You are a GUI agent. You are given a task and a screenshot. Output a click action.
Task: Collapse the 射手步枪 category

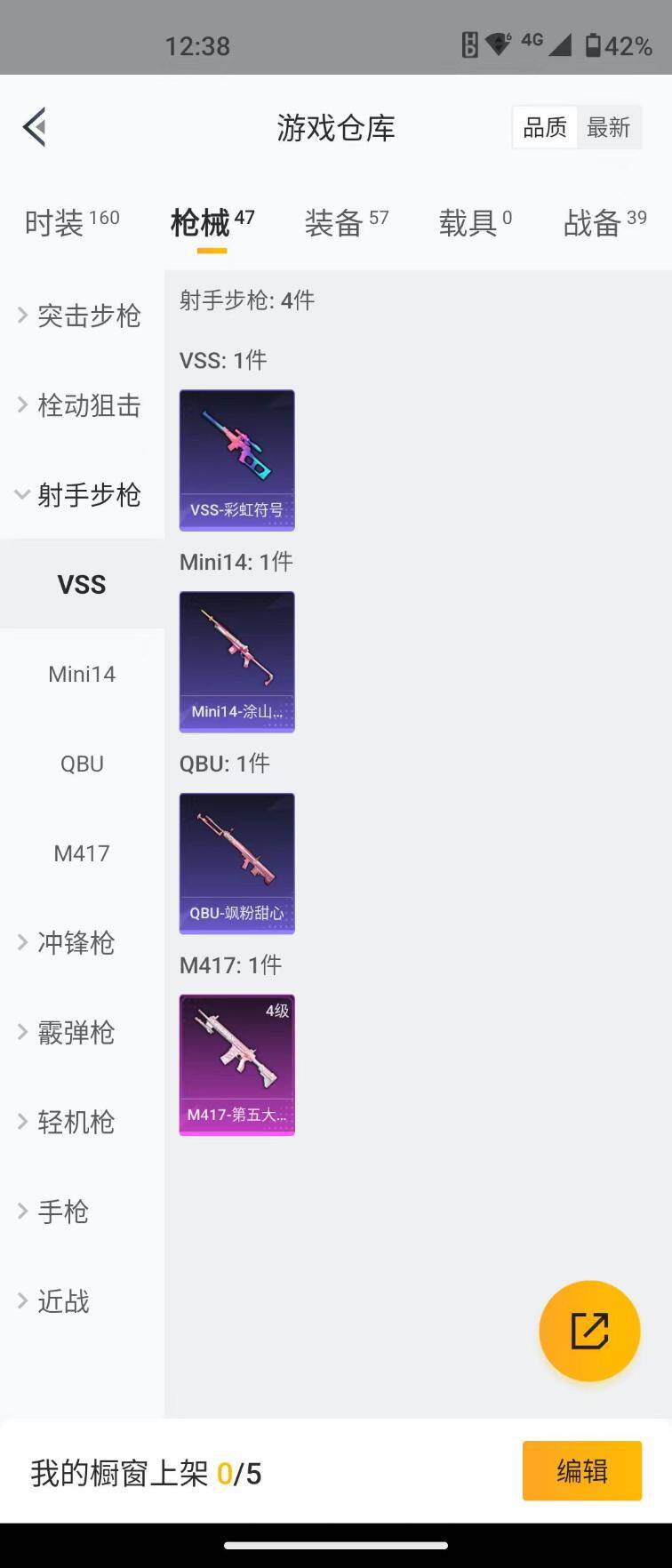80,495
